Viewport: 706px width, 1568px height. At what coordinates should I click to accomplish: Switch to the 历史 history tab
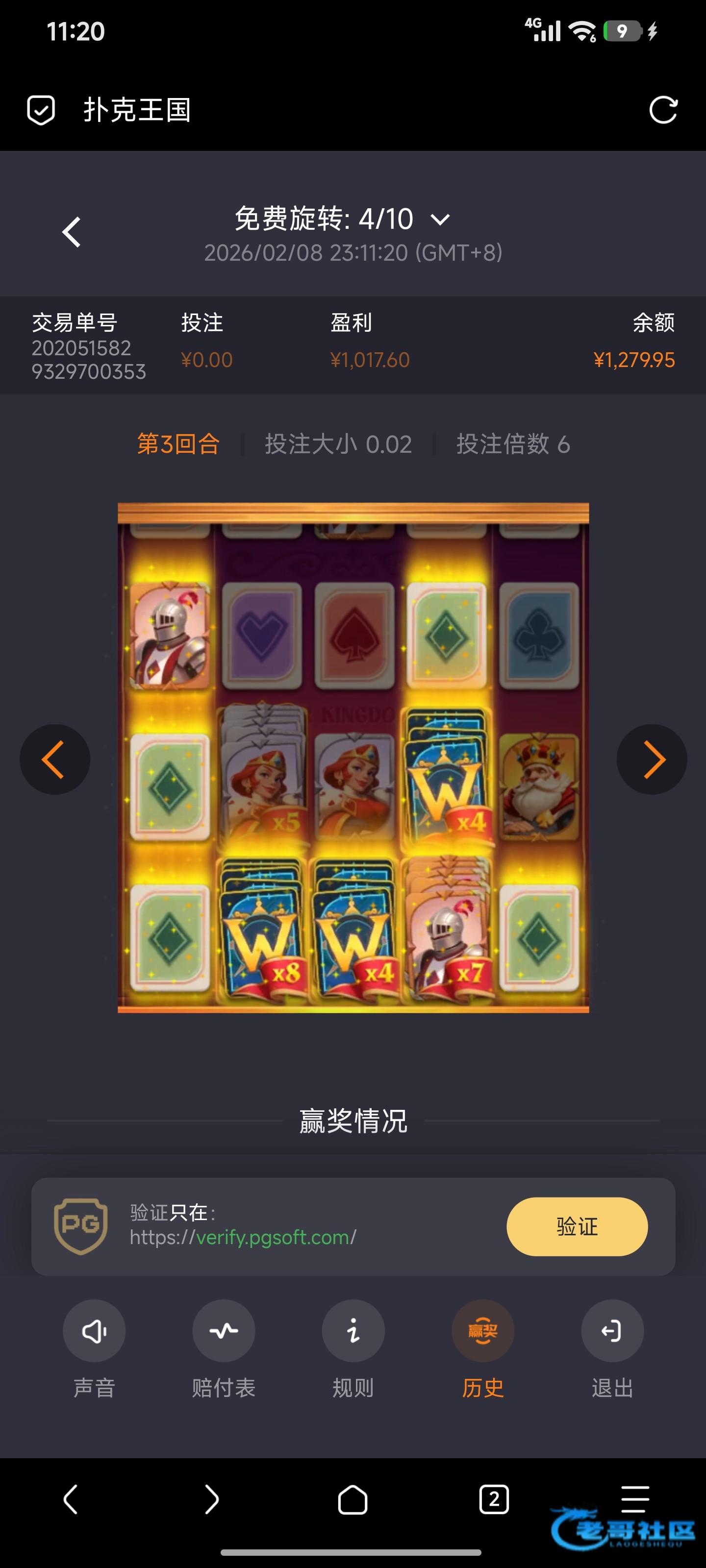(482, 1331)
